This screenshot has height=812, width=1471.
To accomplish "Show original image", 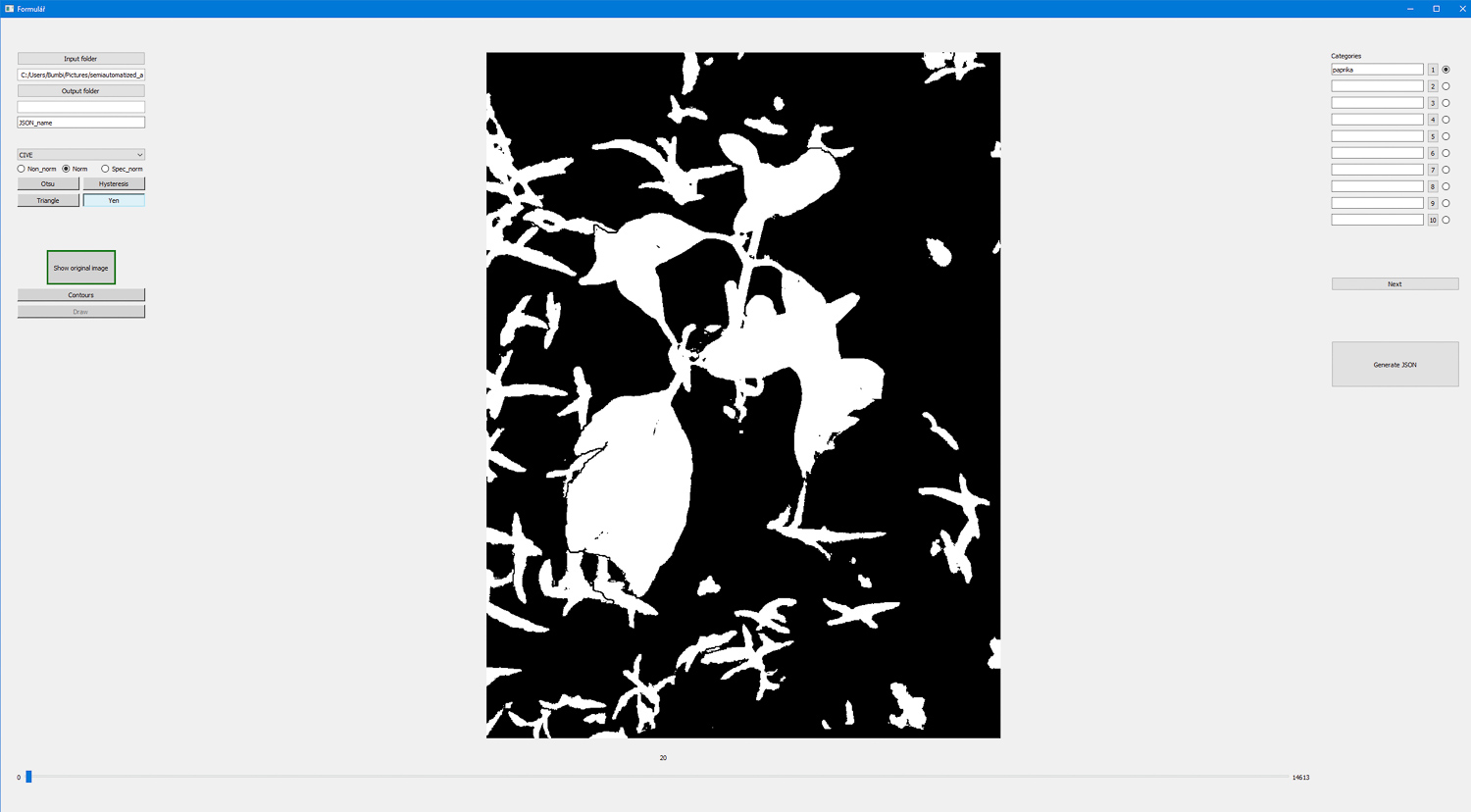I will (x=80, y=268).
